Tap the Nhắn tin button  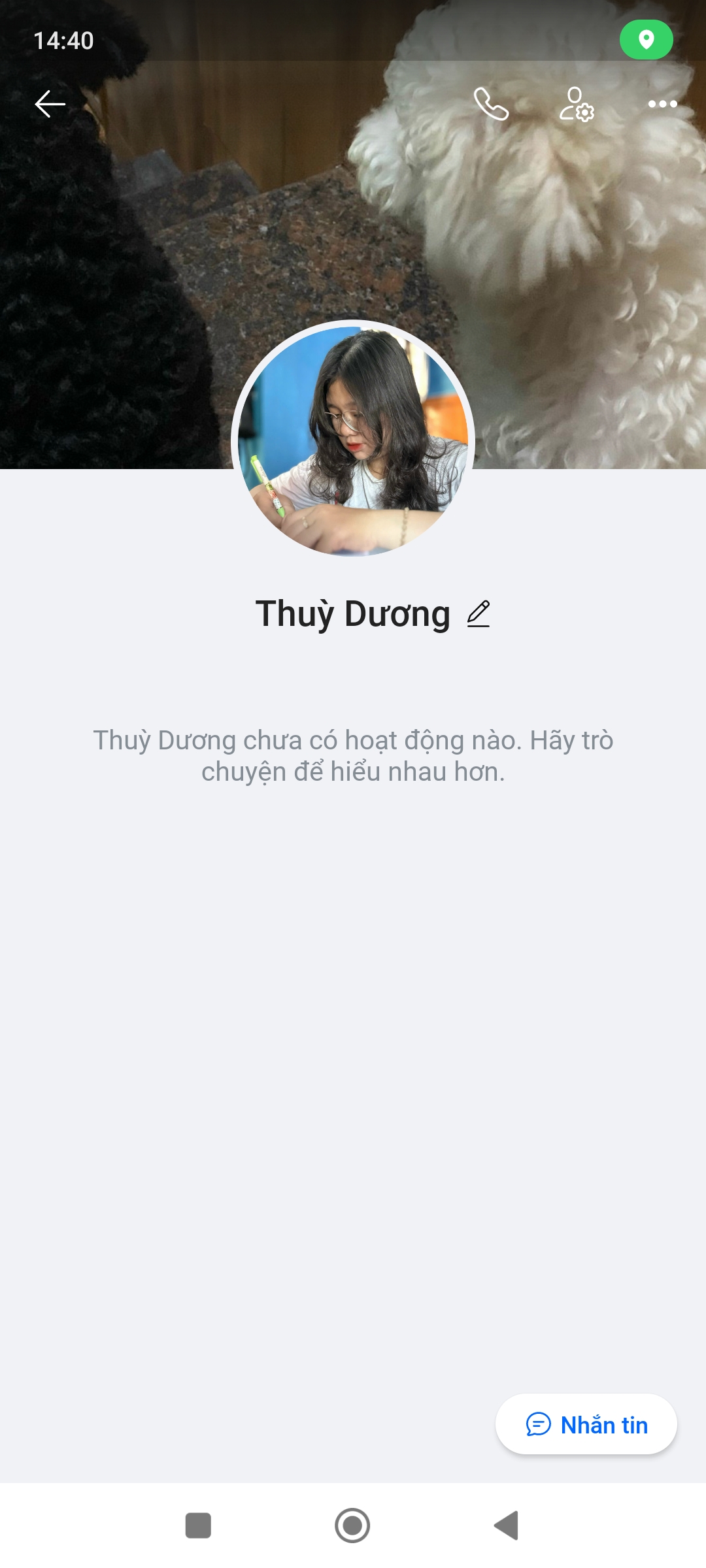coord(586,1424)
